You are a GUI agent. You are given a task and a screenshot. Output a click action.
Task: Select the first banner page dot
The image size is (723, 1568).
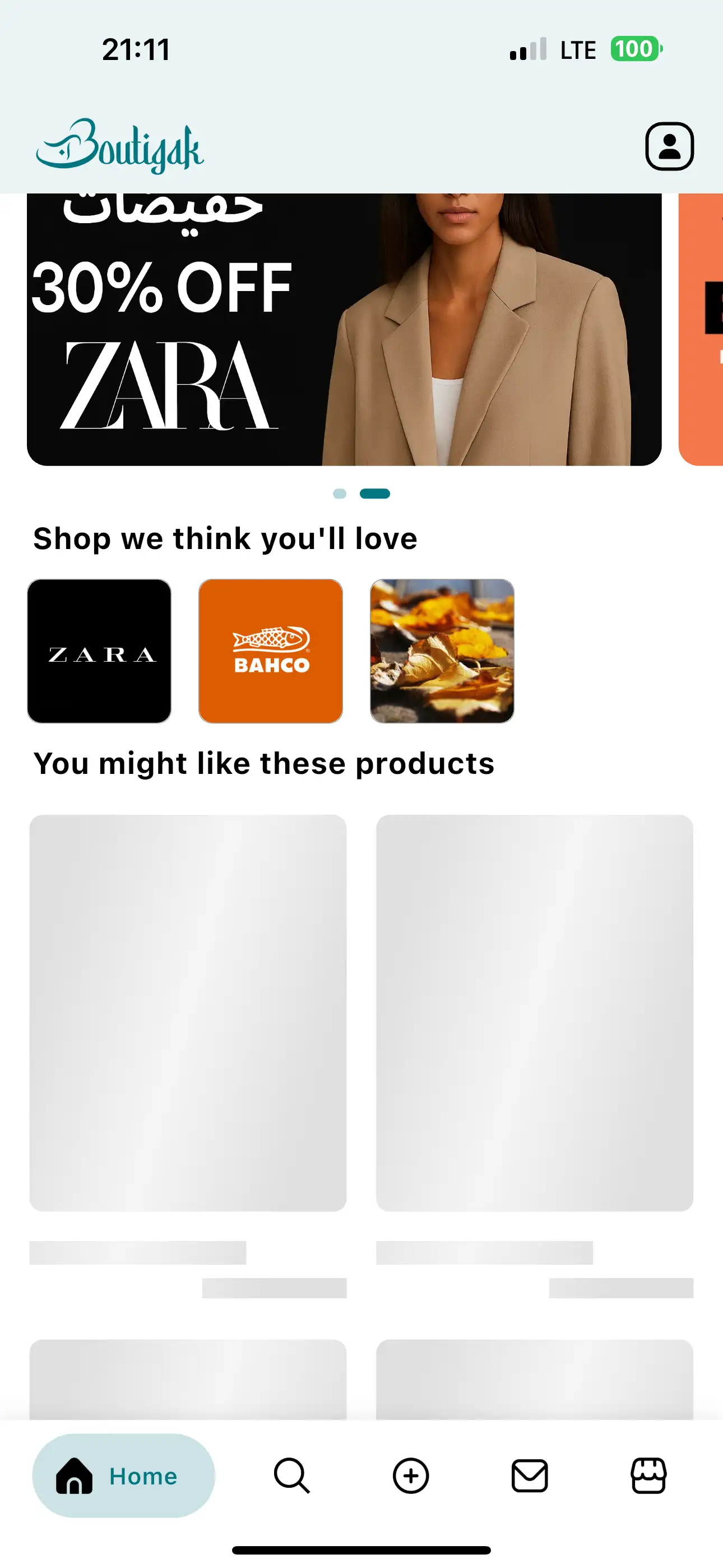340,494
